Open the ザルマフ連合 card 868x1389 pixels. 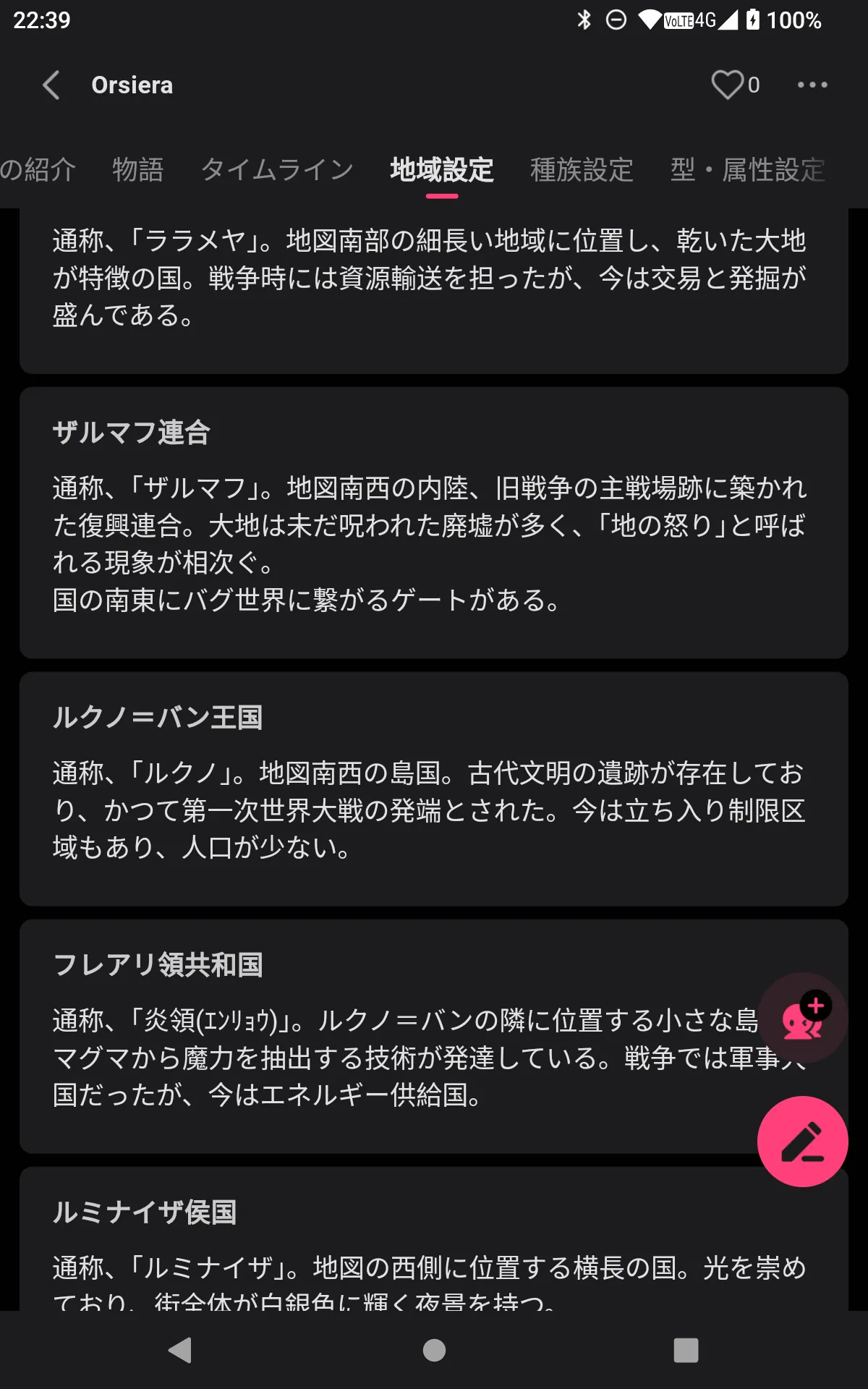pos(434,523)
